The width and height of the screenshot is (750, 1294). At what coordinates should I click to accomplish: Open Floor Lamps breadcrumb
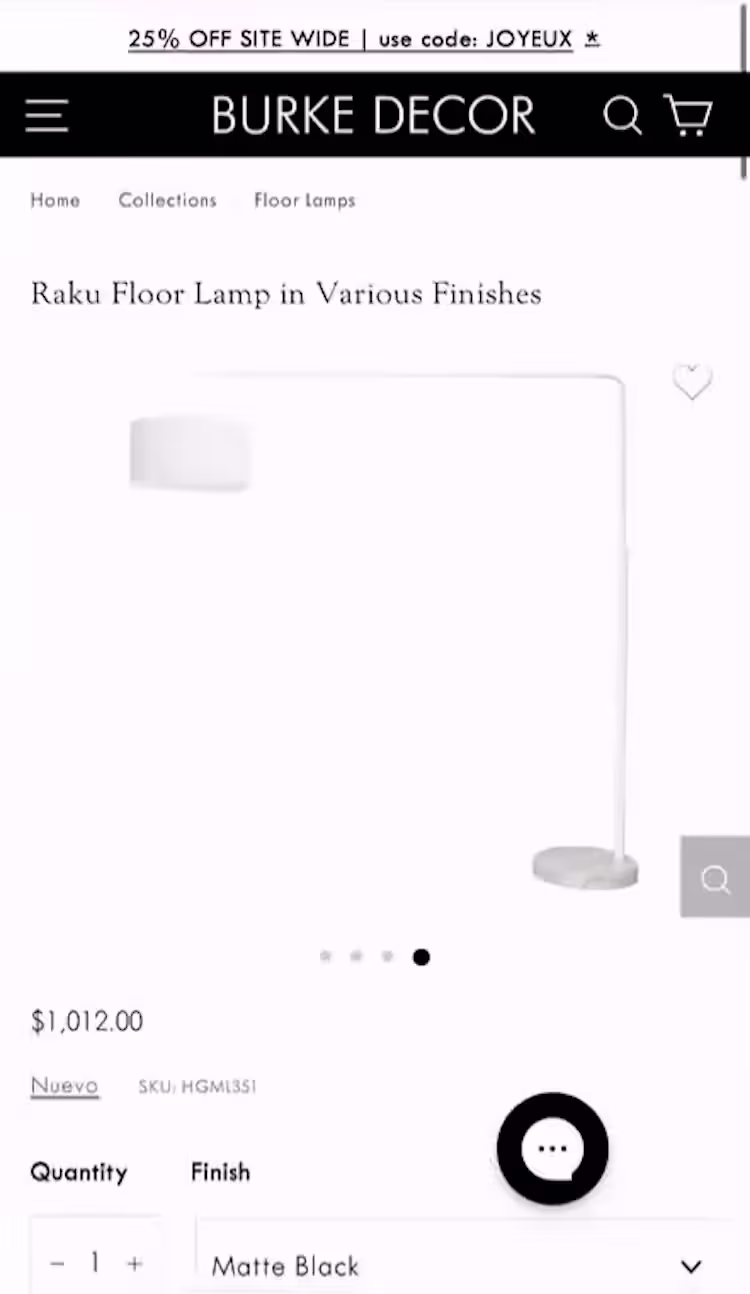pyautogui.click(x=304, y=200)
